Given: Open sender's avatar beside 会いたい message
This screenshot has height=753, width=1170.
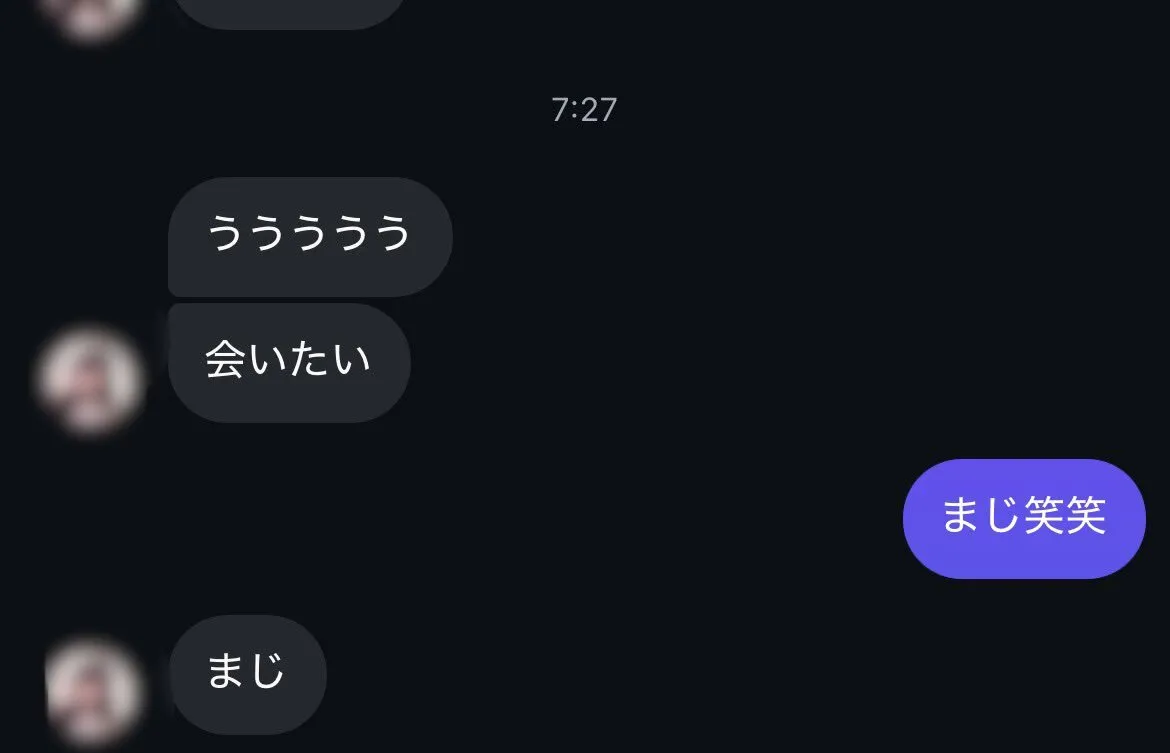Looking at the screenshot, I should click(91, 380).
